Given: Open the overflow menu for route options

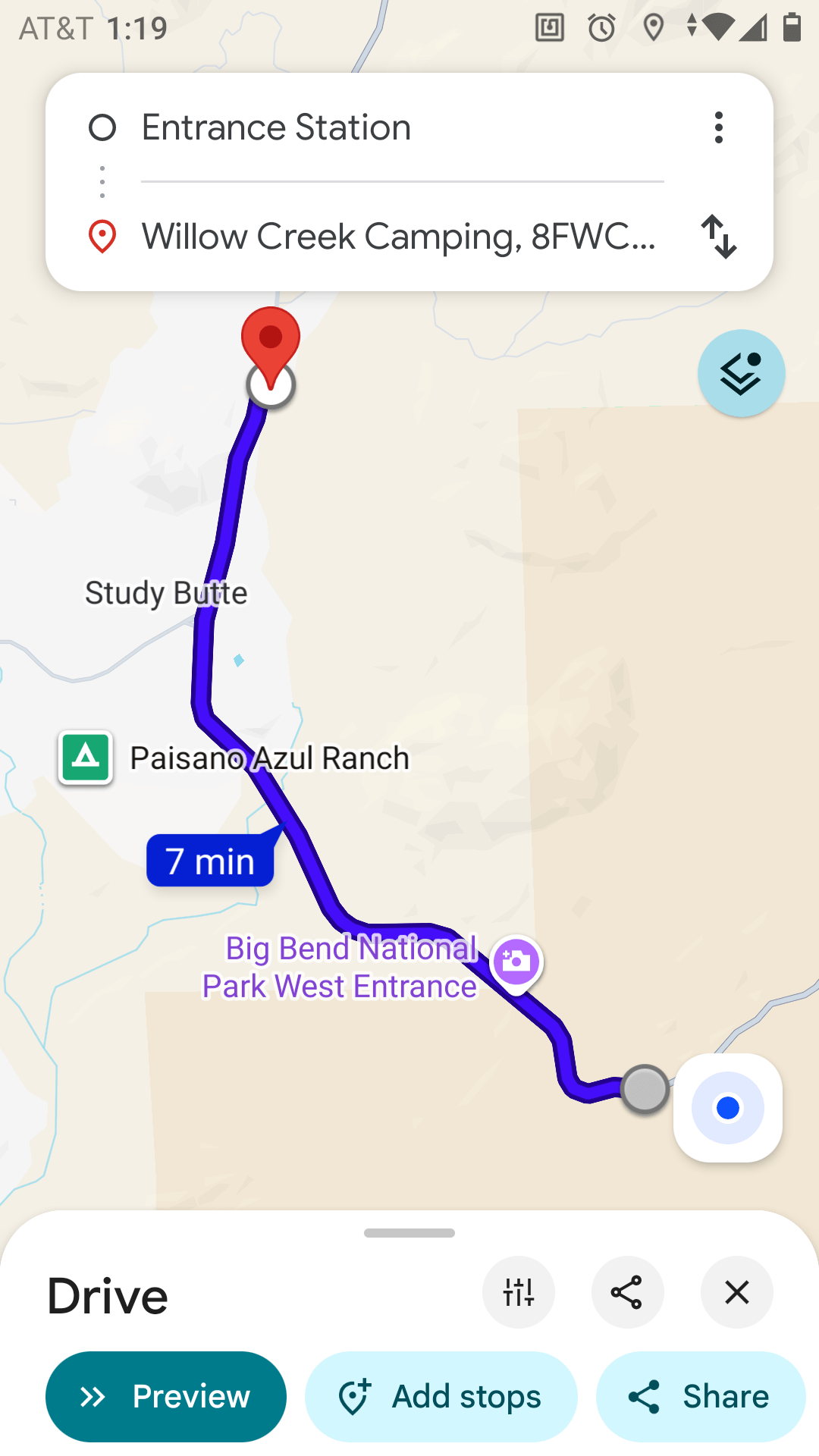Looking at the screenshot, I should point(718,127).
